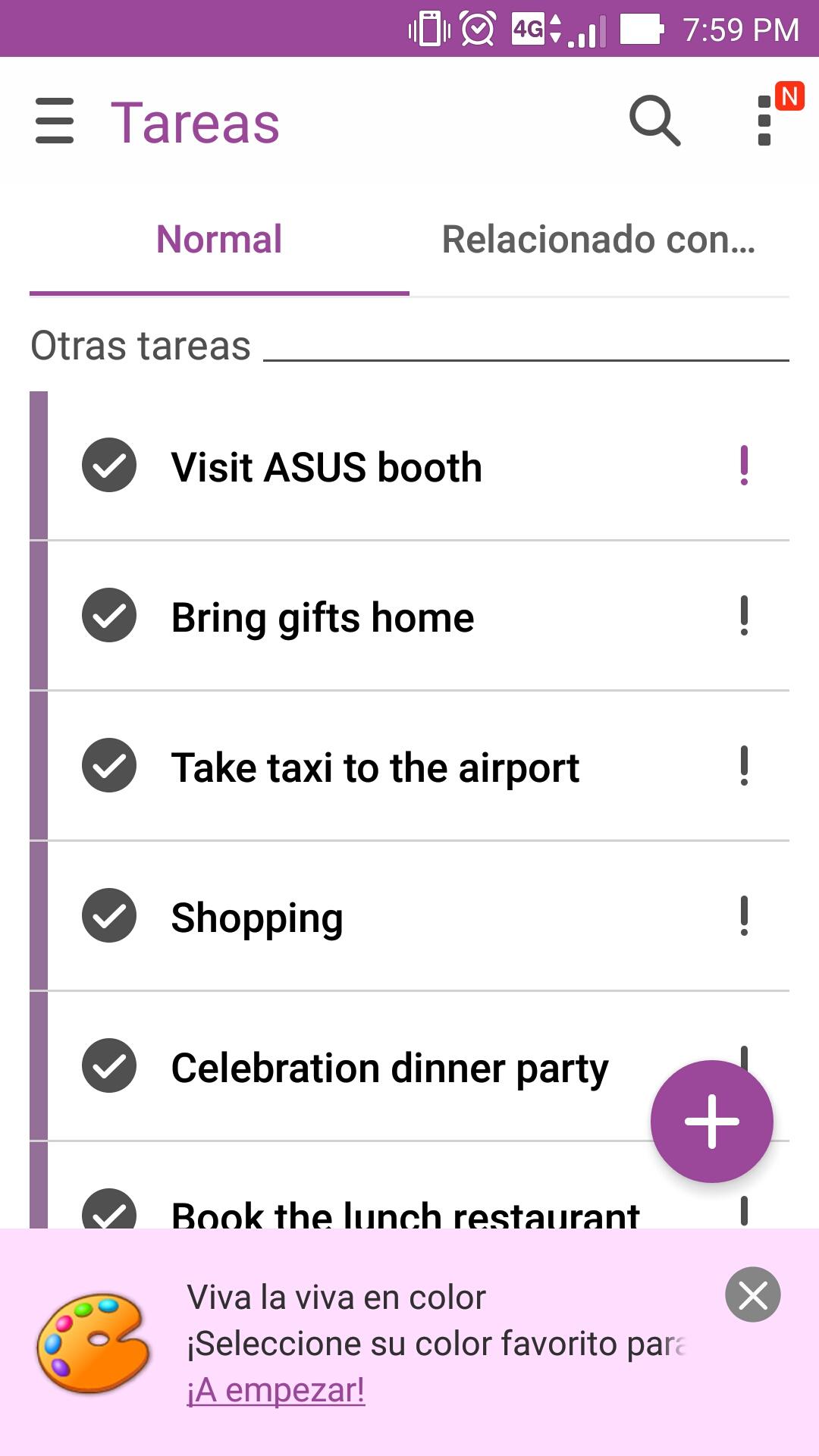Add a new task with plus button

click(712, 1122)
